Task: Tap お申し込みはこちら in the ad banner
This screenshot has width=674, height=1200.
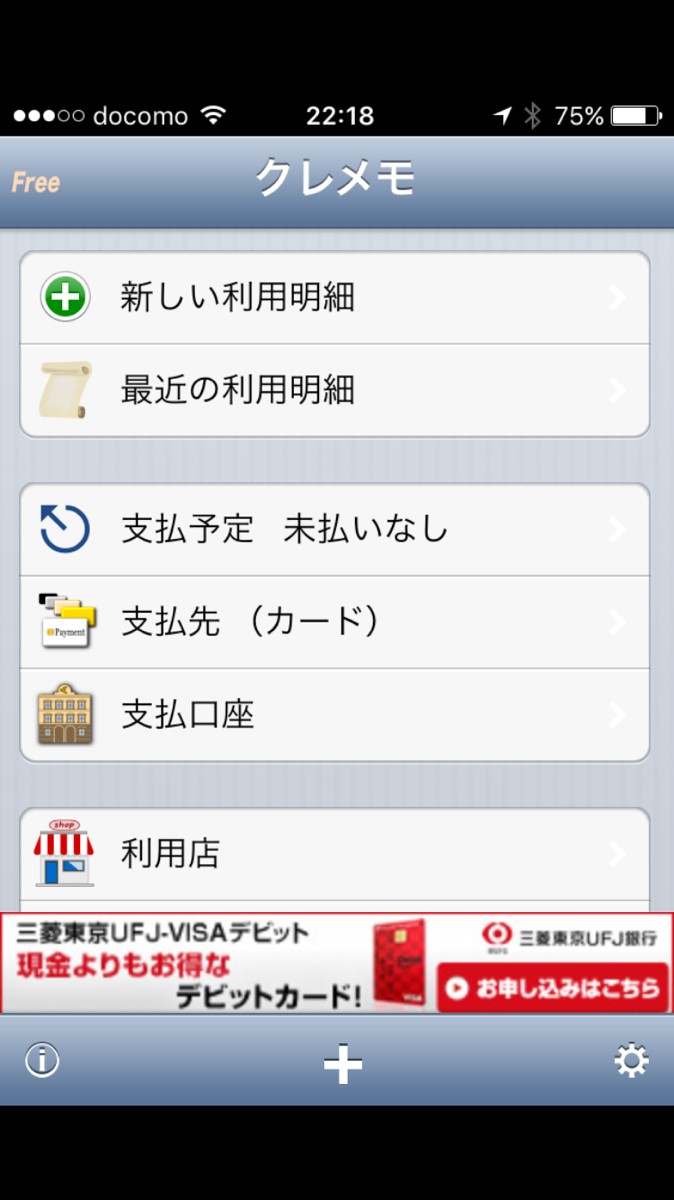Action: [x=554, y=989]
